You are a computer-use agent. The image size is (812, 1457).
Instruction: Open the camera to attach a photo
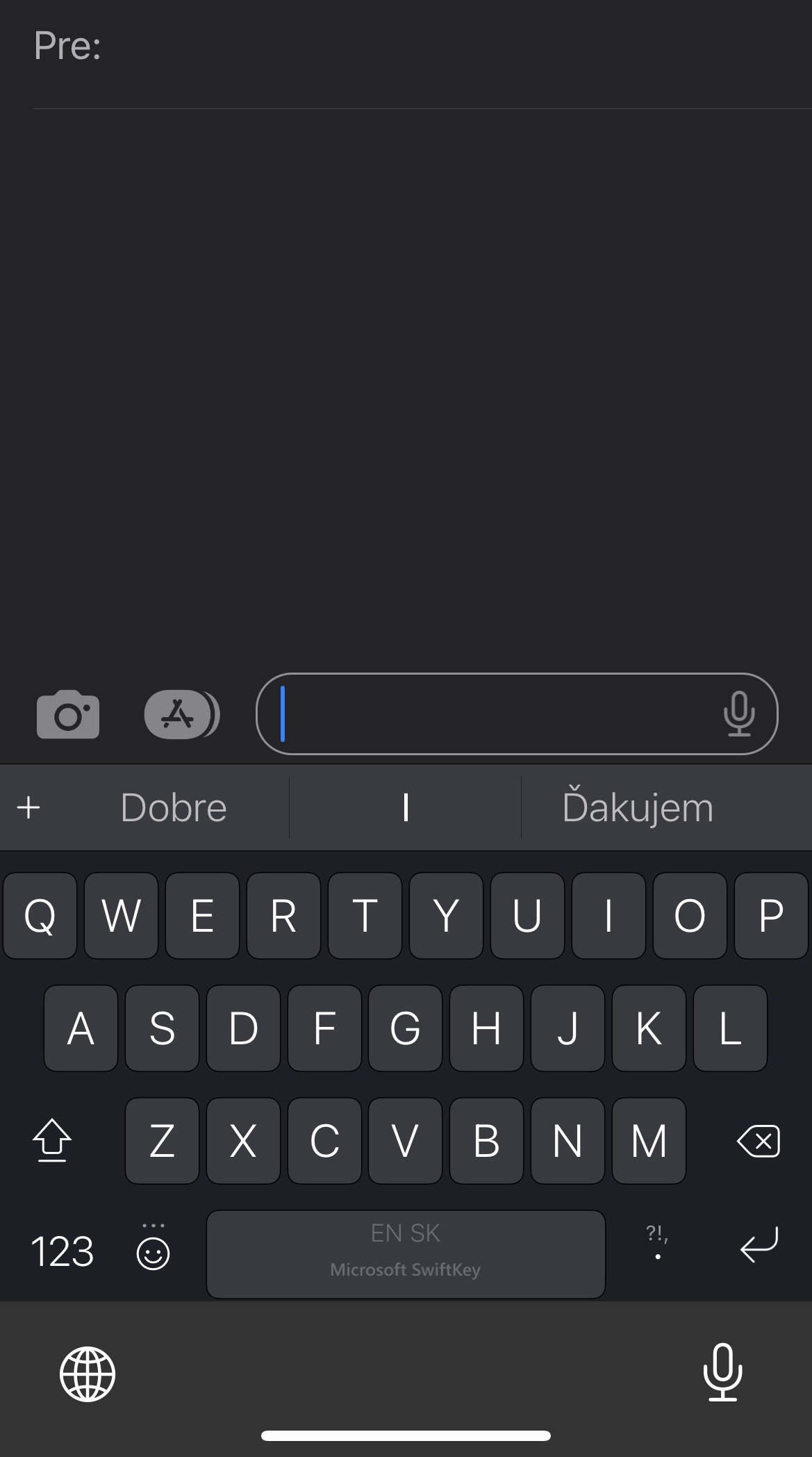pyautogui.click(x=68, y=714)
